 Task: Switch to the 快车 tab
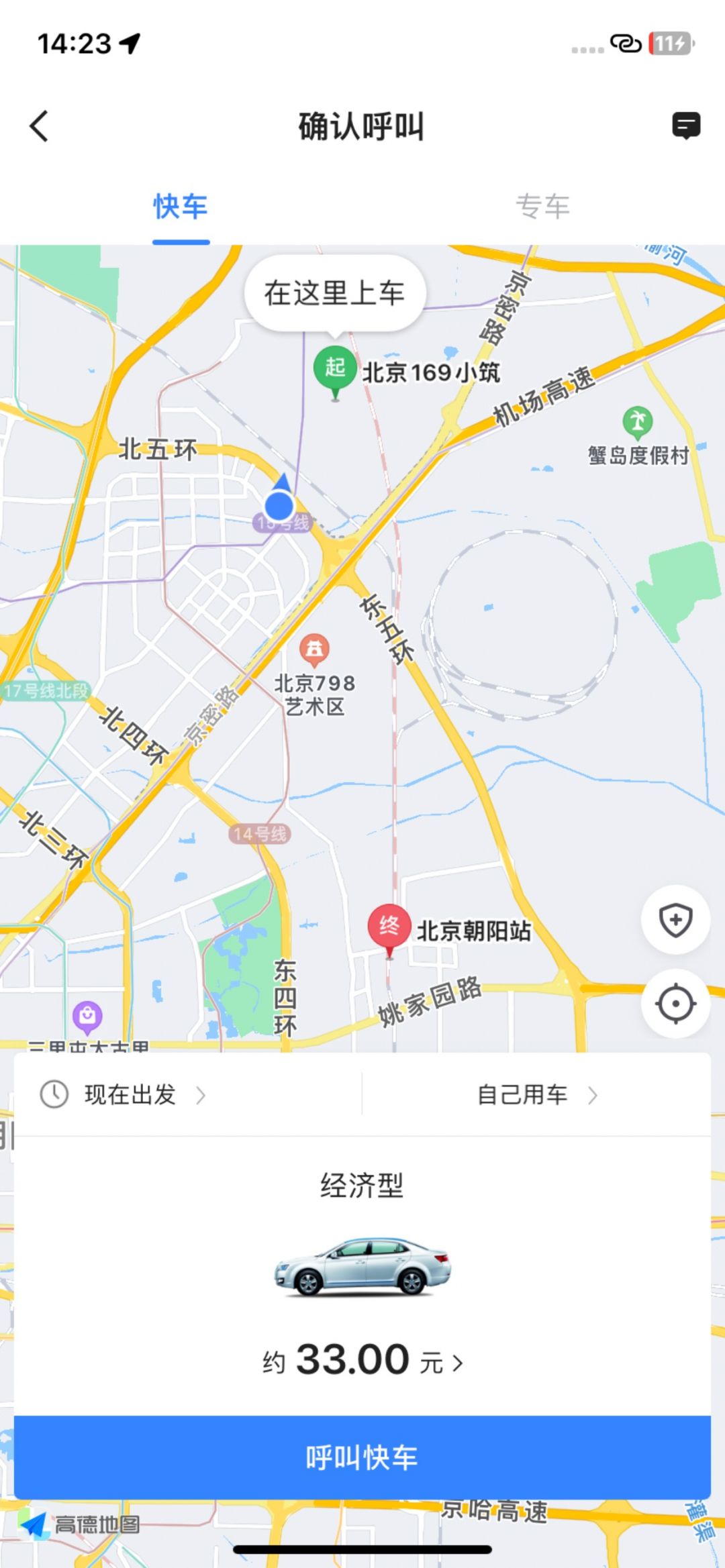pos(181,206)
